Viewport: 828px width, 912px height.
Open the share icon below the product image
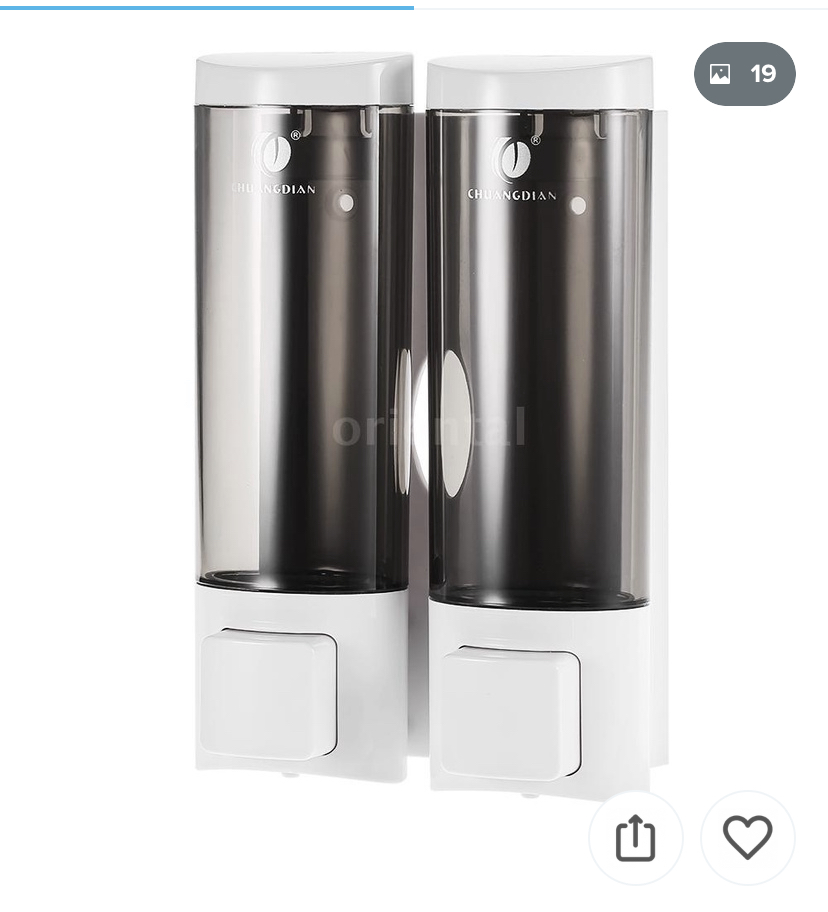tap(637, 838)
